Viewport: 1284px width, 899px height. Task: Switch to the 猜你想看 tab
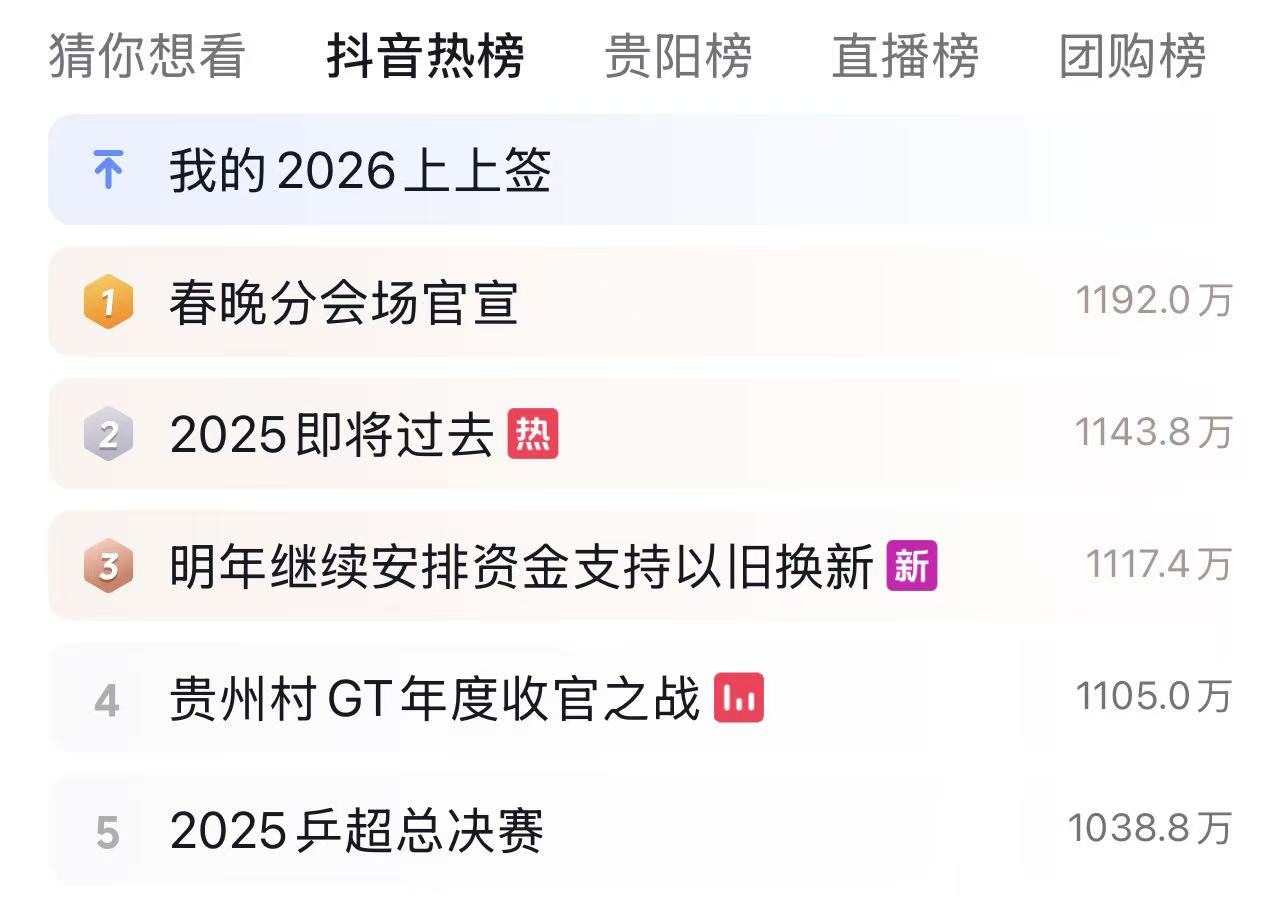tap(147, 56)
